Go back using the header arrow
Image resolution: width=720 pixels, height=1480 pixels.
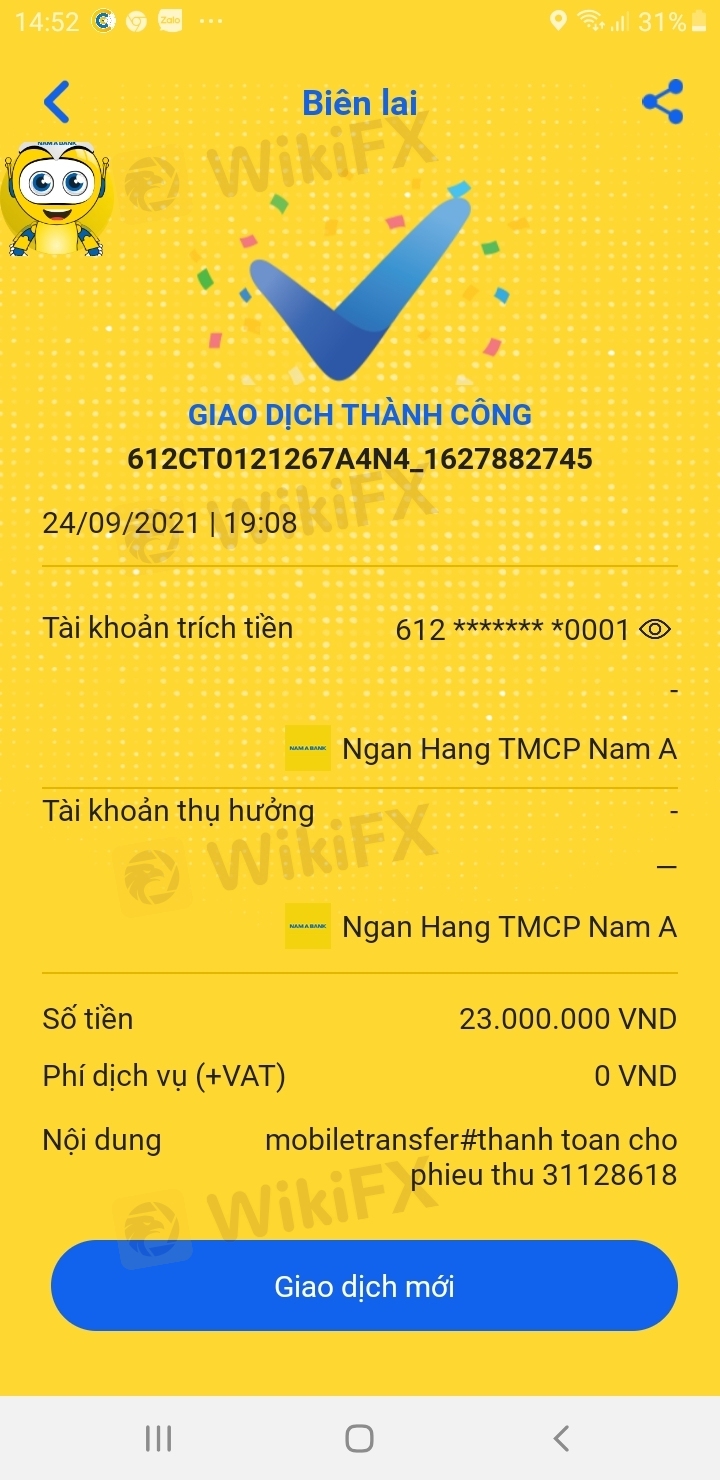tap(57, 102)
